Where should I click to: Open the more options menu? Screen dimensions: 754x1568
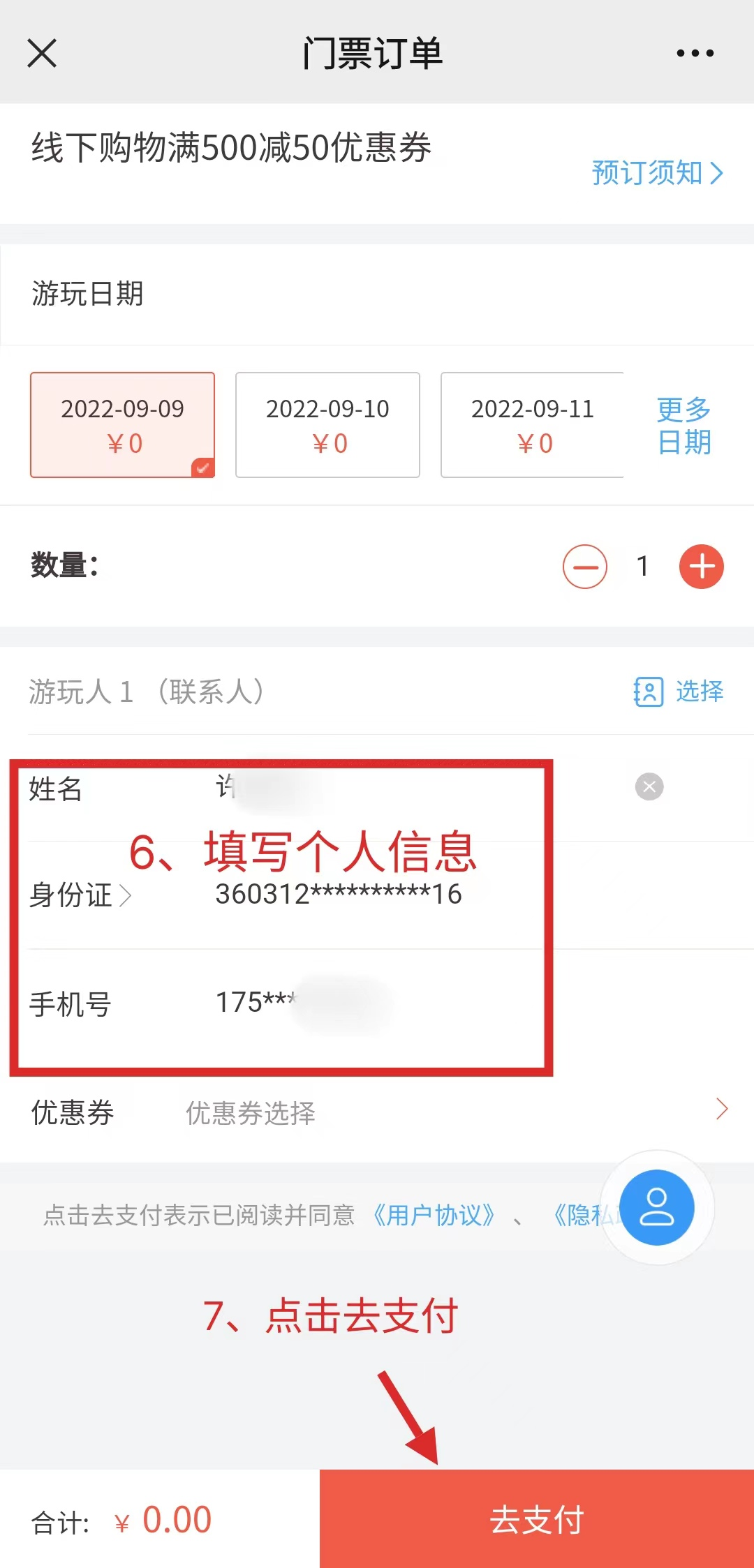[x=695, y=52]
